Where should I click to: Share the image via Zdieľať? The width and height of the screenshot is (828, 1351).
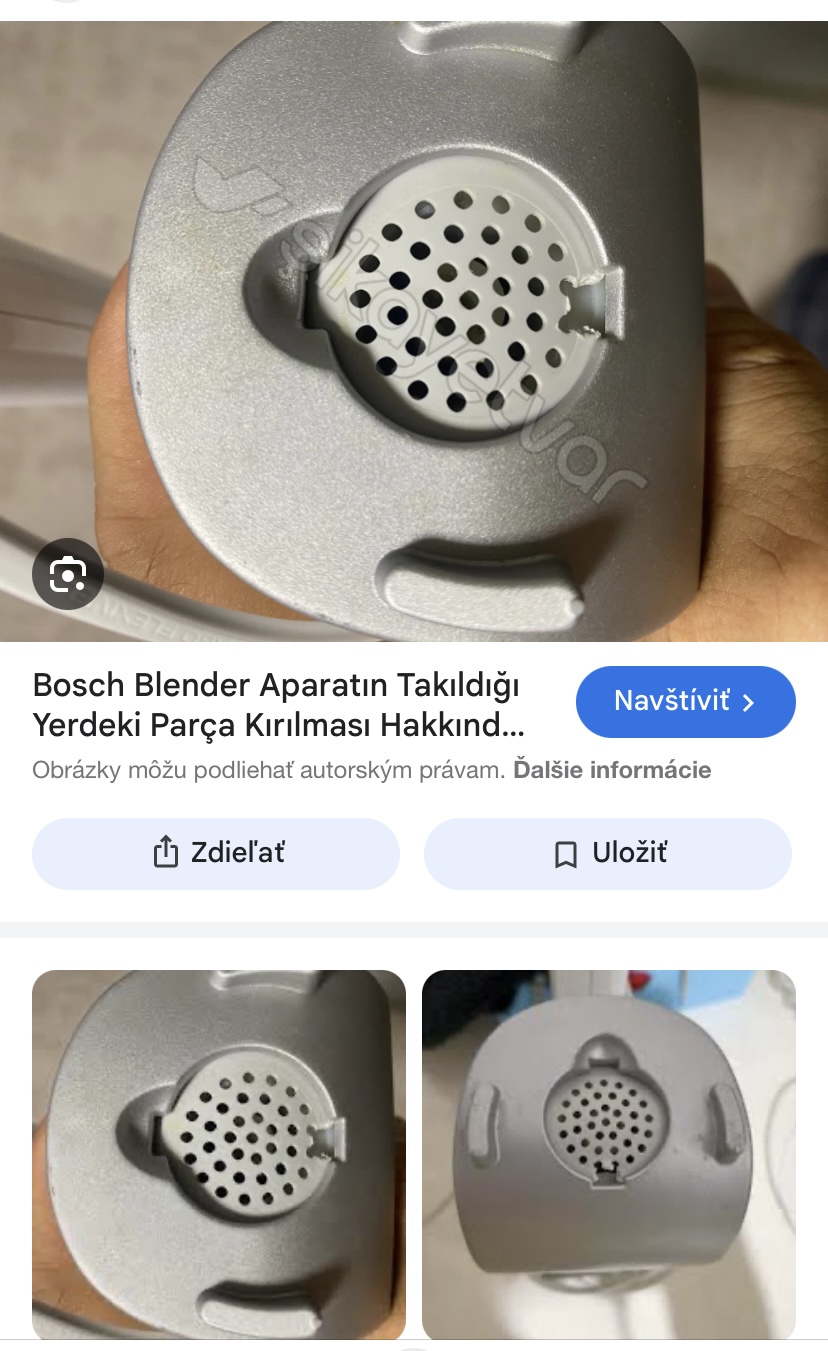coord(216,853)
